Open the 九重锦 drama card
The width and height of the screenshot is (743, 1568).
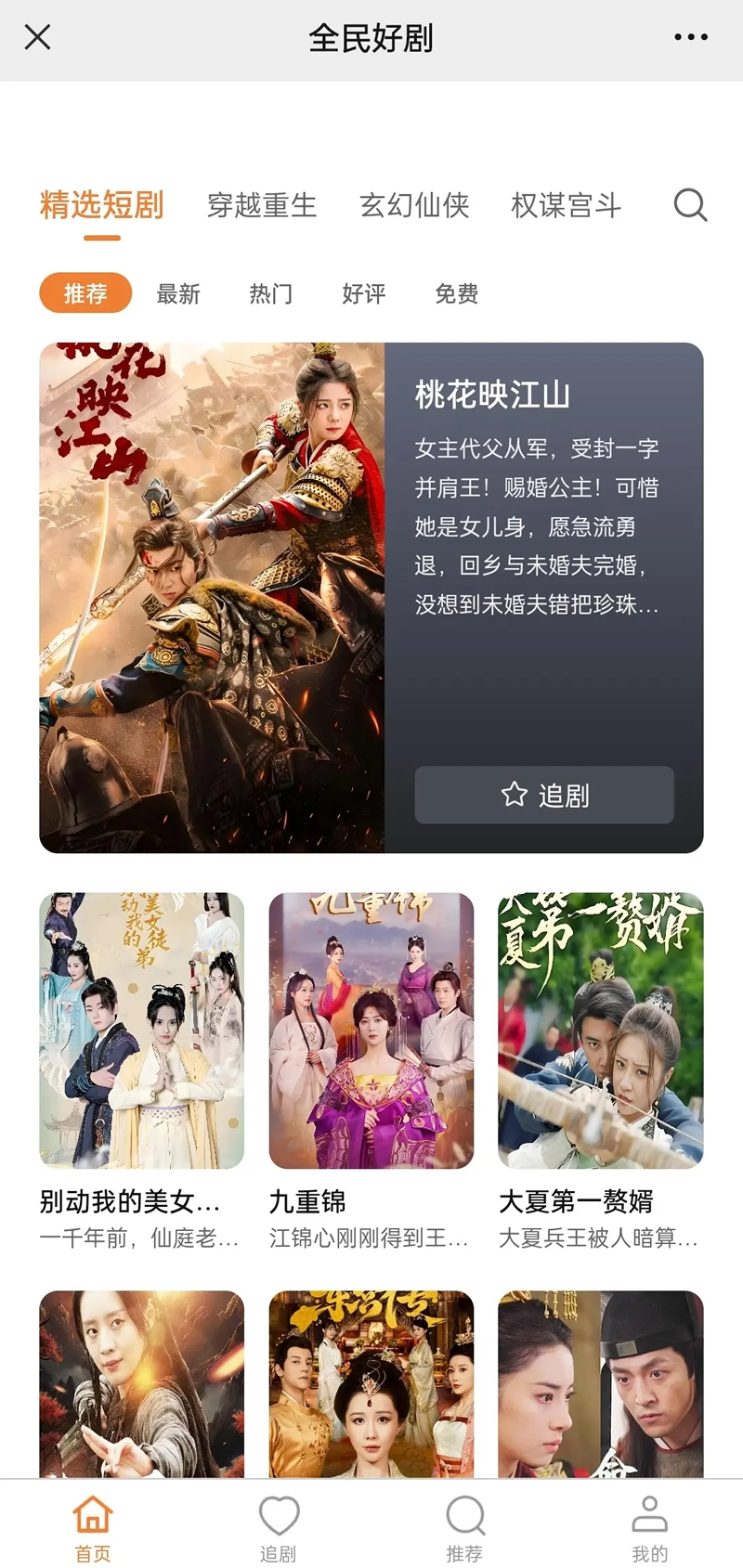371,1030
